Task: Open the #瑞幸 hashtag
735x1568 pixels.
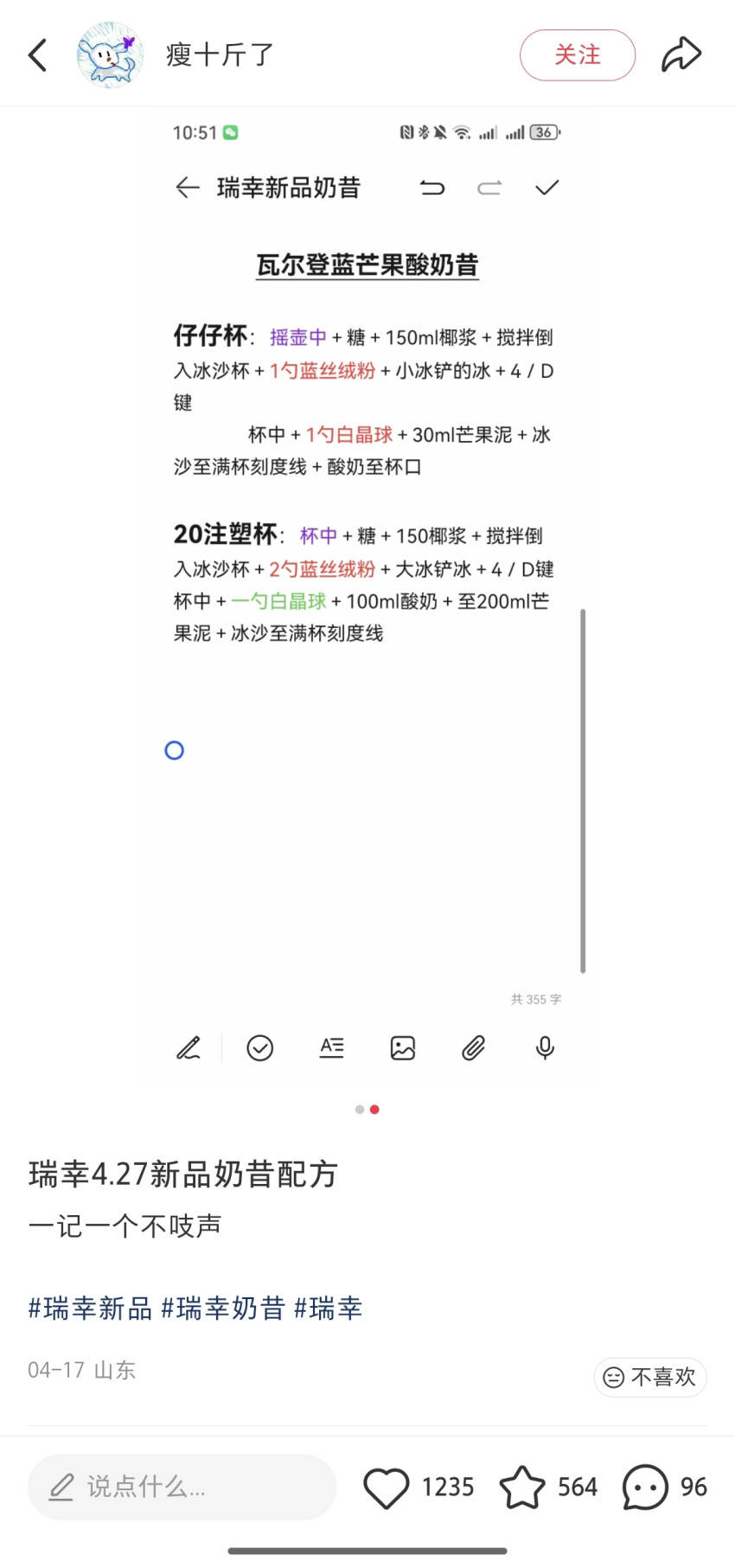Action: (329, 1308)
